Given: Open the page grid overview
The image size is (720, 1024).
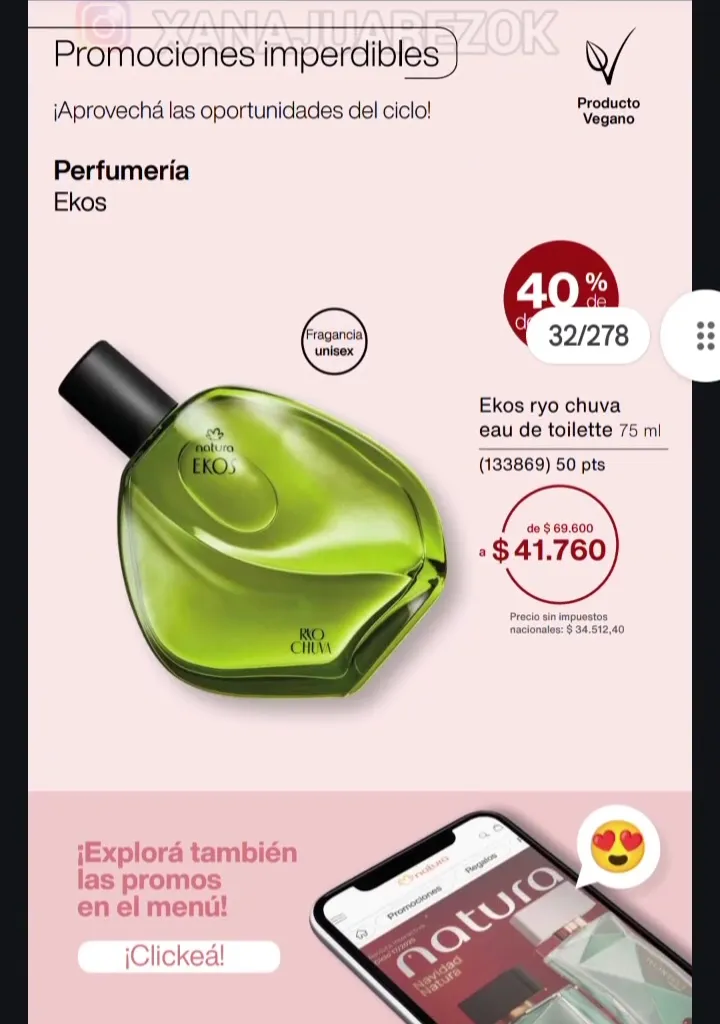Looking at the screenshot, I should [704, 336].
